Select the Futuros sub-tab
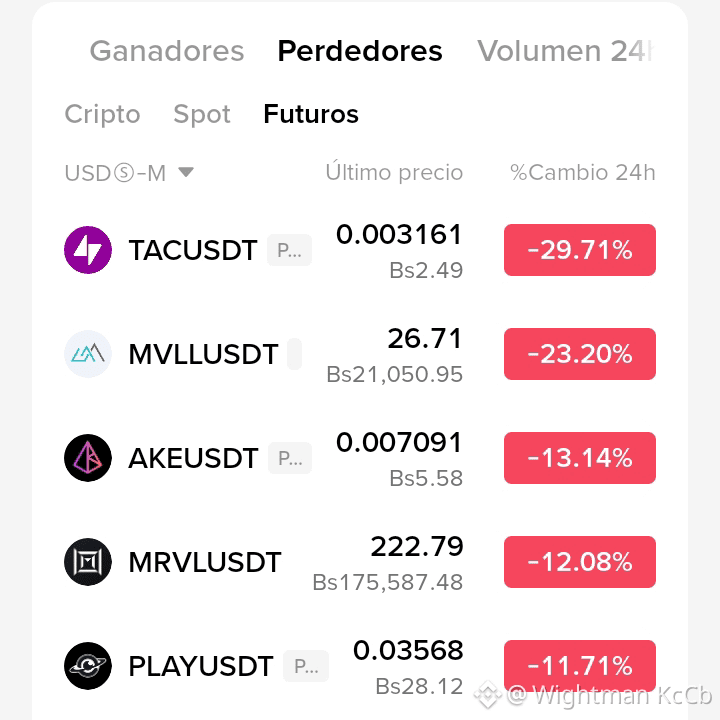 [x=311, y=114]
